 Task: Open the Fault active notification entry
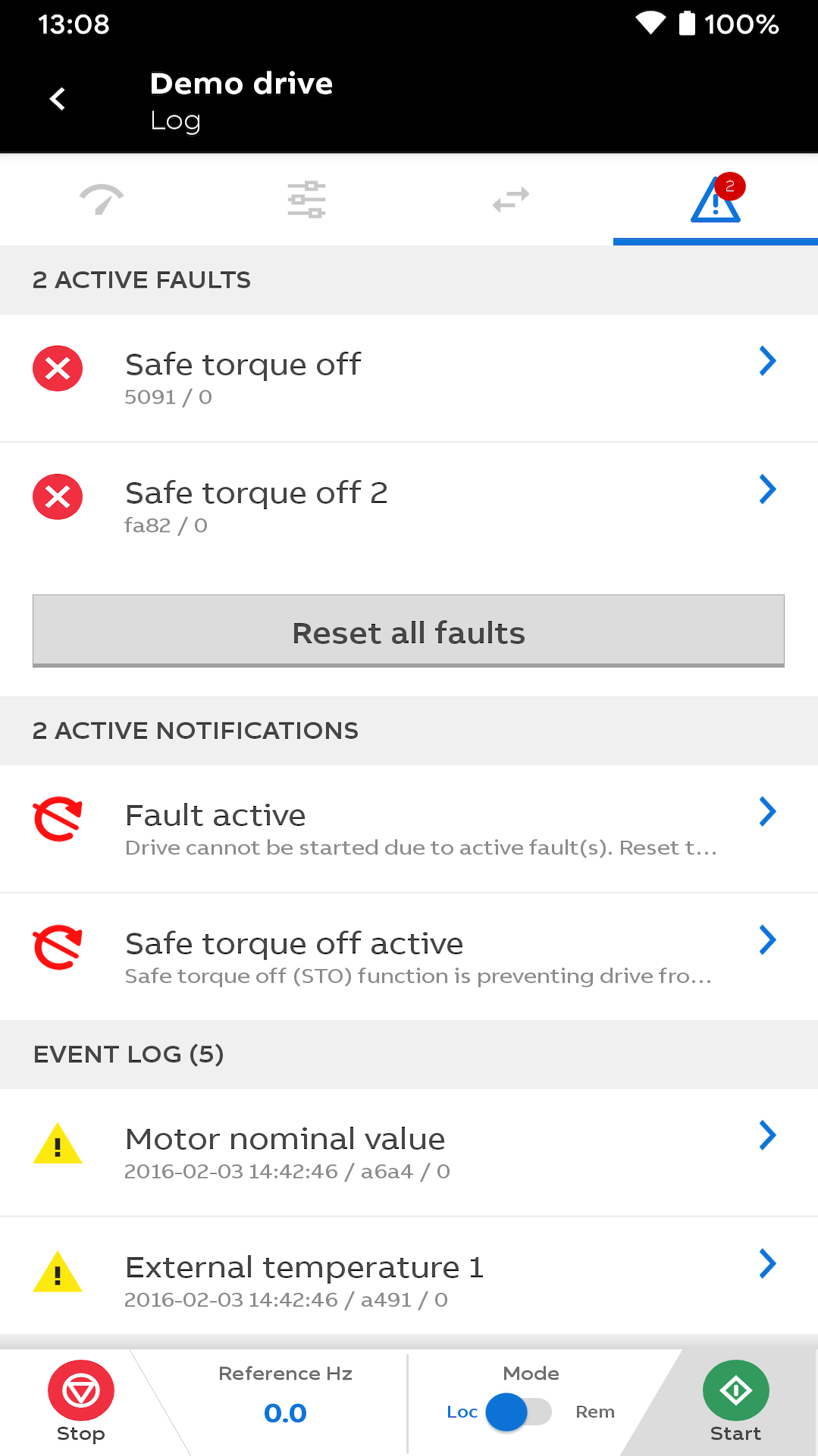click(409, 827)
